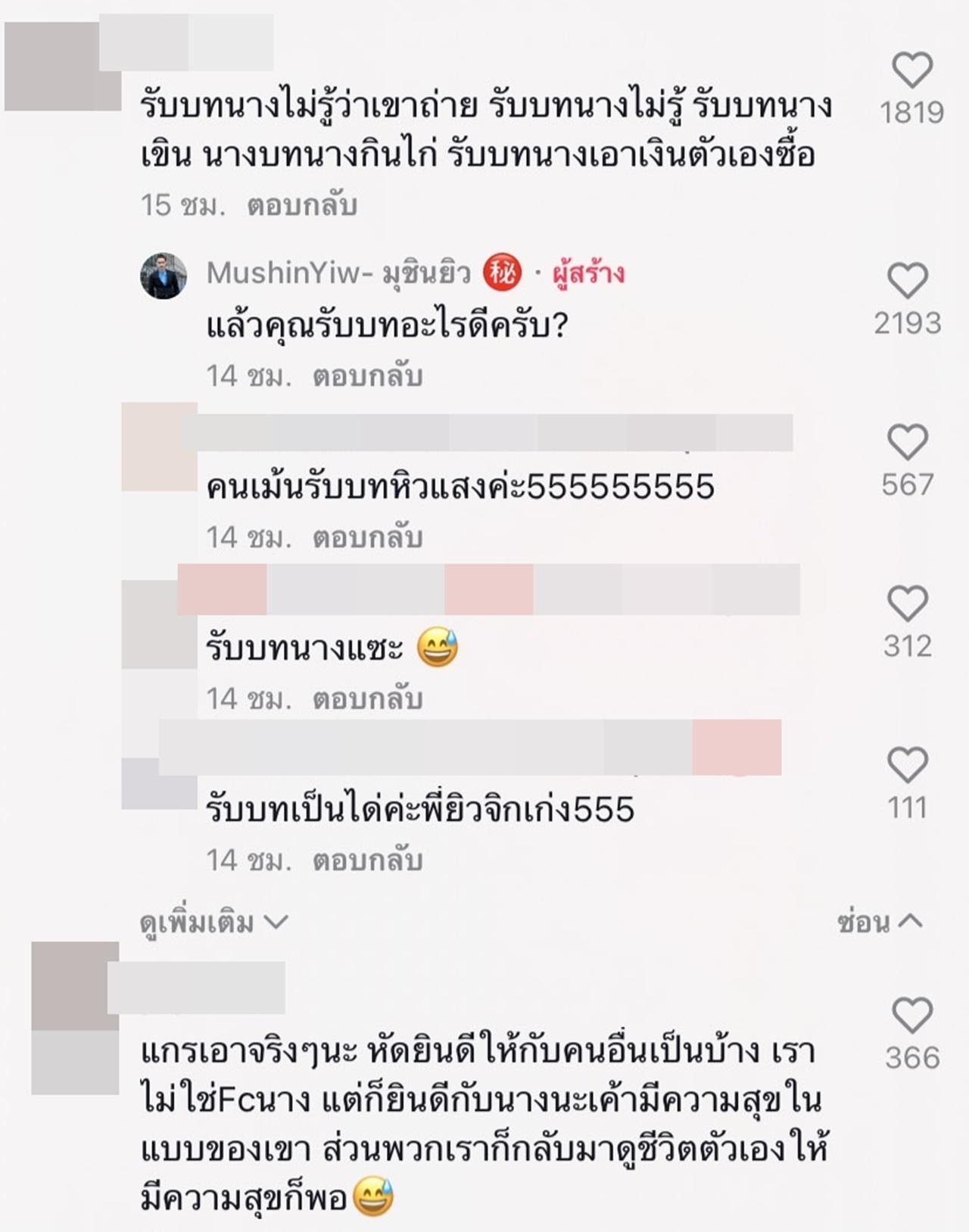Open MushinYiw's profile picture
The width and height of the screenshot is (969, 1232).
164,276
